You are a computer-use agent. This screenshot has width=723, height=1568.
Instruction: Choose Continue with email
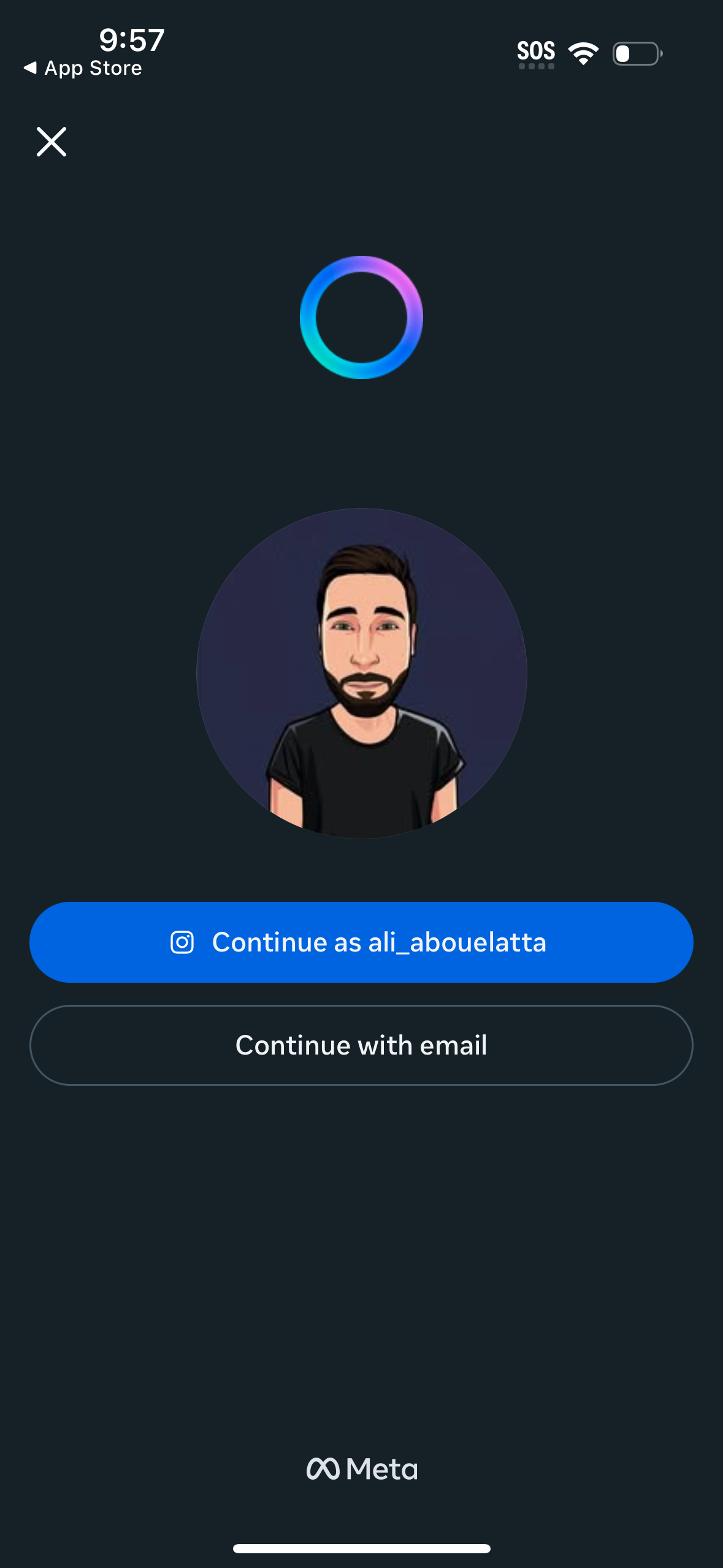point(361,1045)
